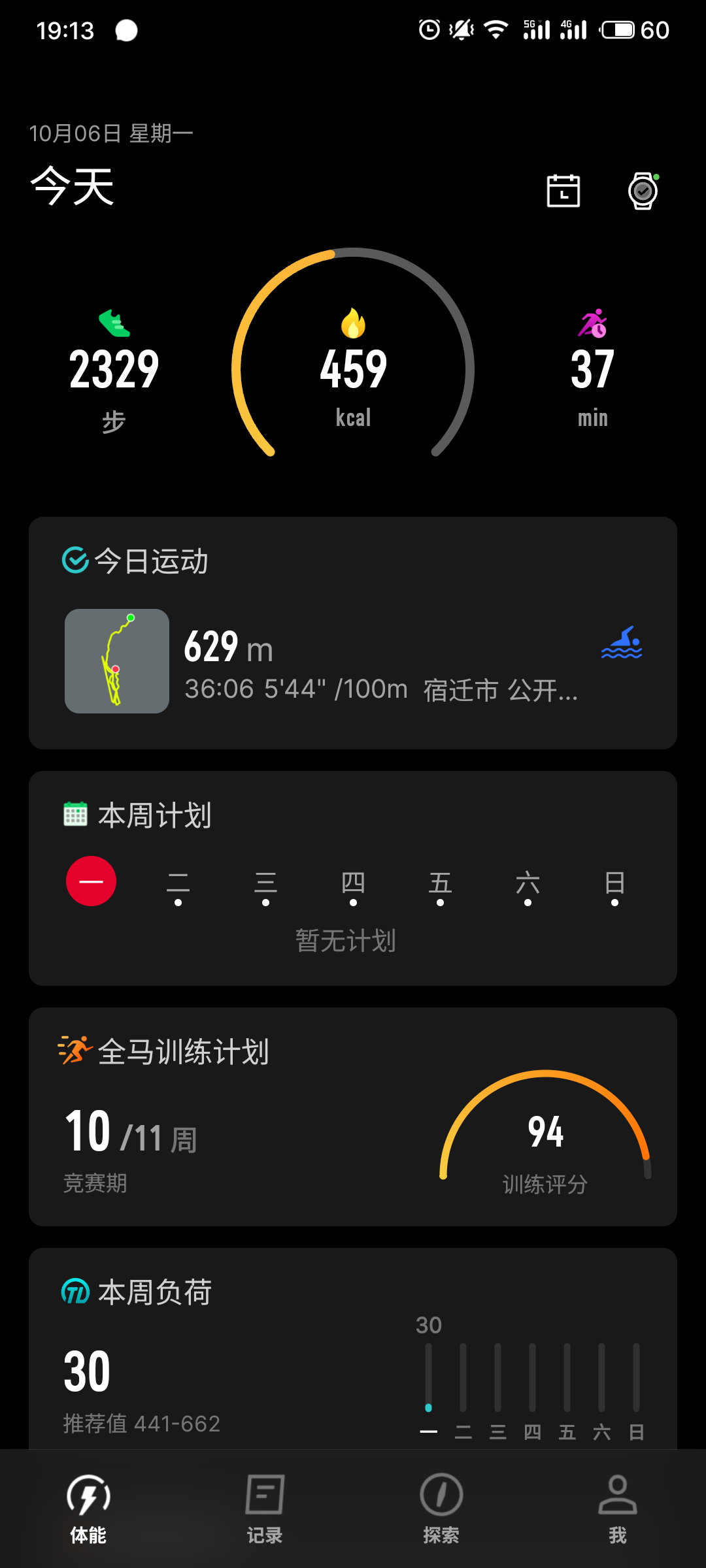Viewport: 706px width, 1568px height.
Task: Select 四 (Thursday) in 本周计划
Action: [353, 887]
